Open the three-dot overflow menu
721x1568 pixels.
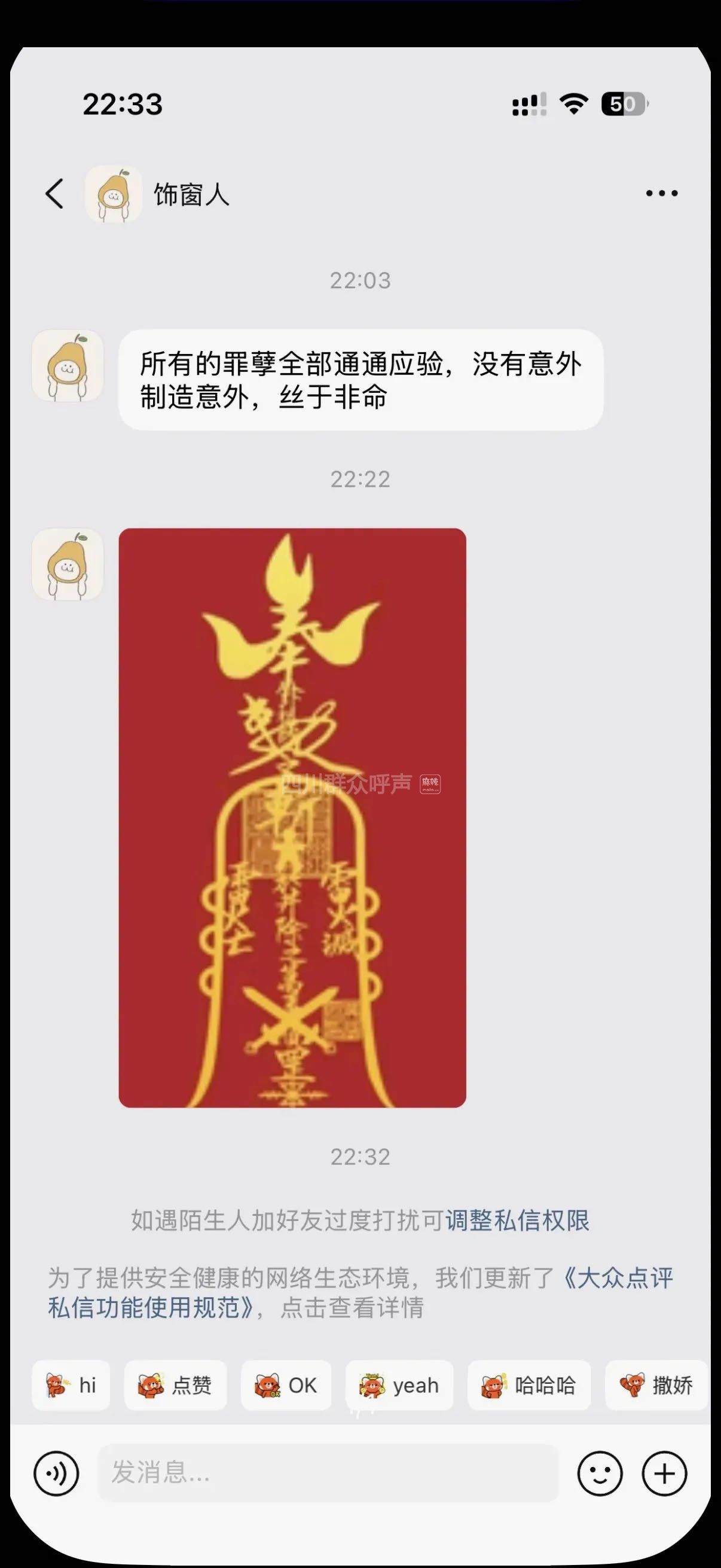661,194
